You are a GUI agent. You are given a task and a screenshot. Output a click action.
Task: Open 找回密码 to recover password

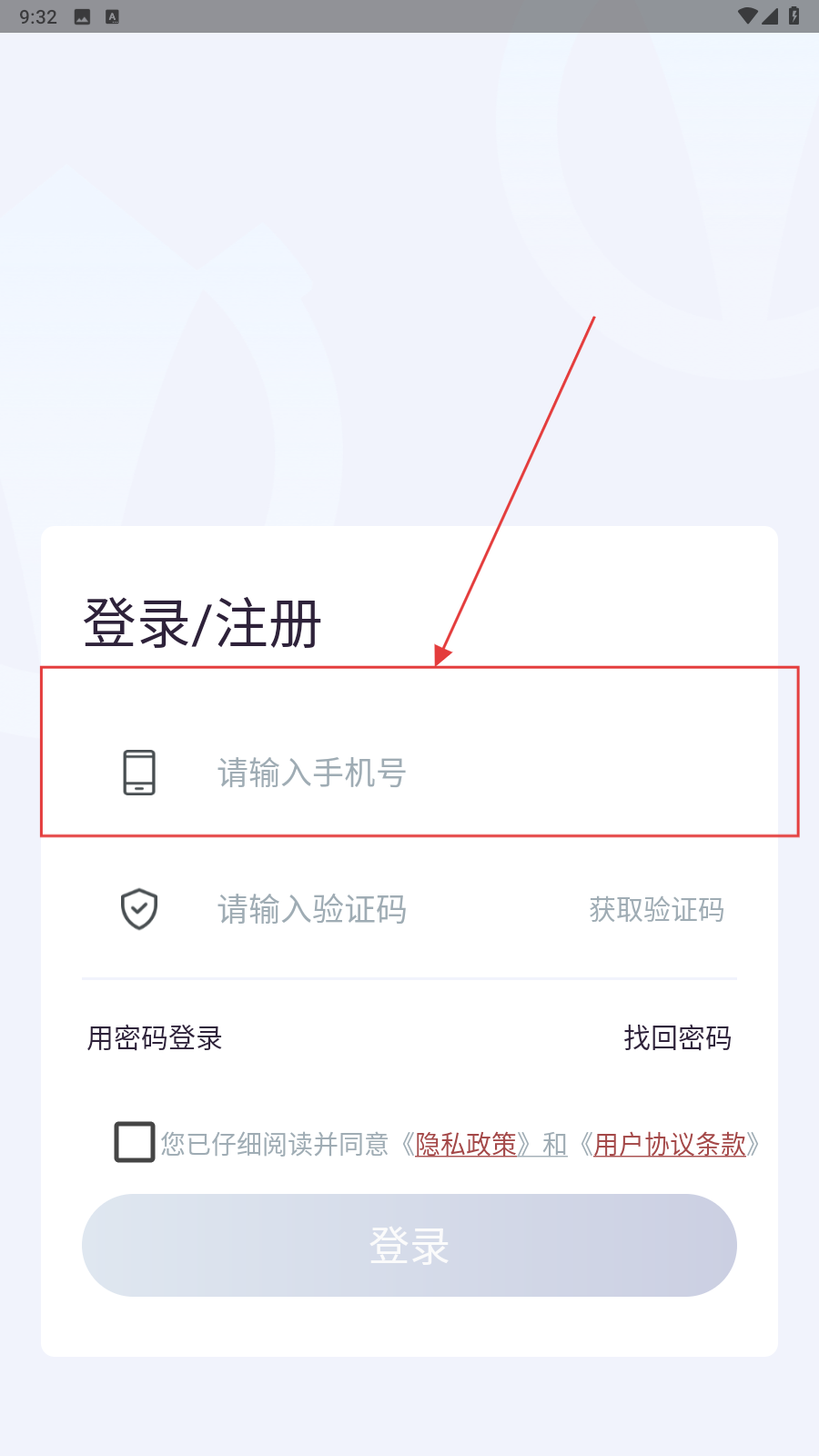[x=677, y=1038]
